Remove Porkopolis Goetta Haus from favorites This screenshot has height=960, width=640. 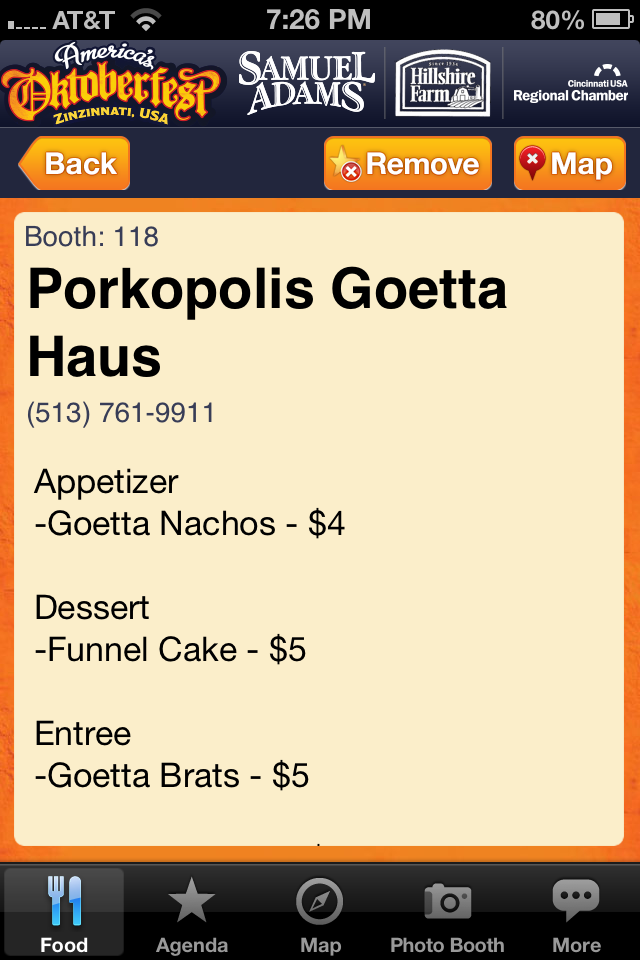tap(408, 164)
